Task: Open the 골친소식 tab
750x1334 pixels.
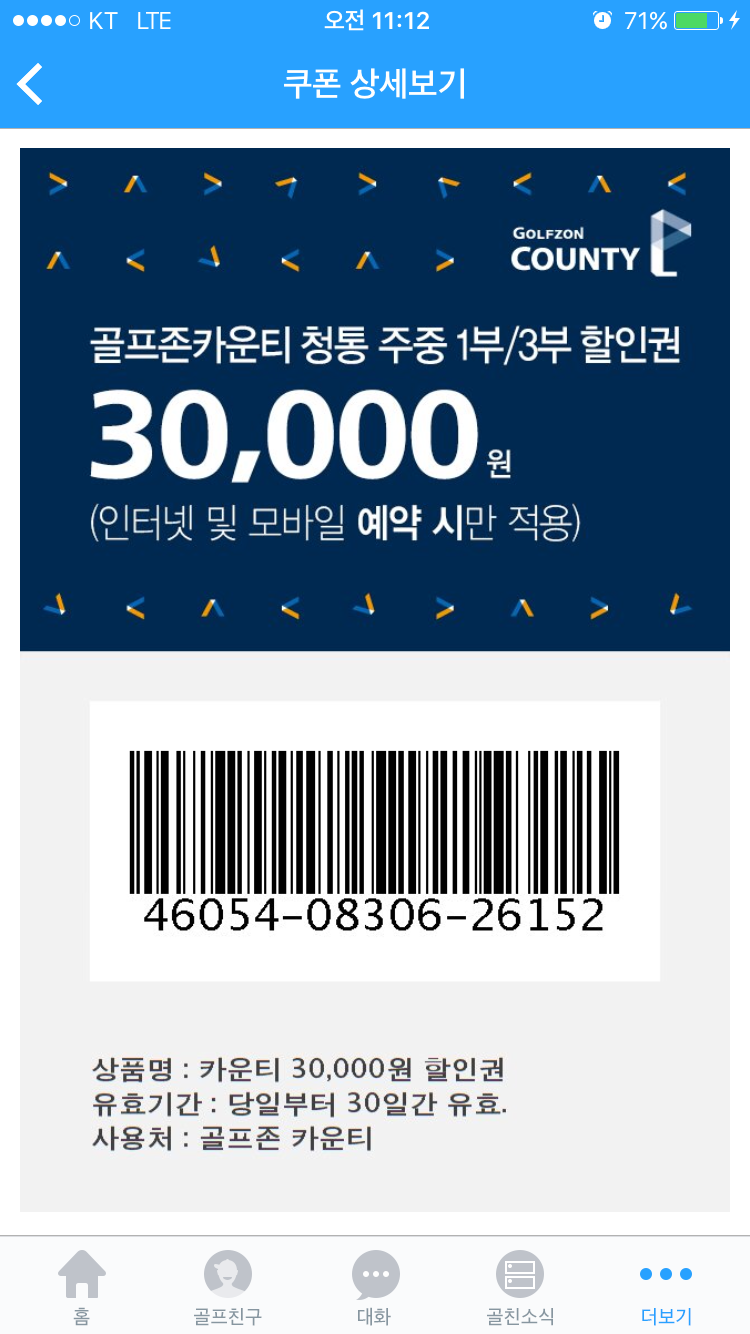Action: [520, 1286]
